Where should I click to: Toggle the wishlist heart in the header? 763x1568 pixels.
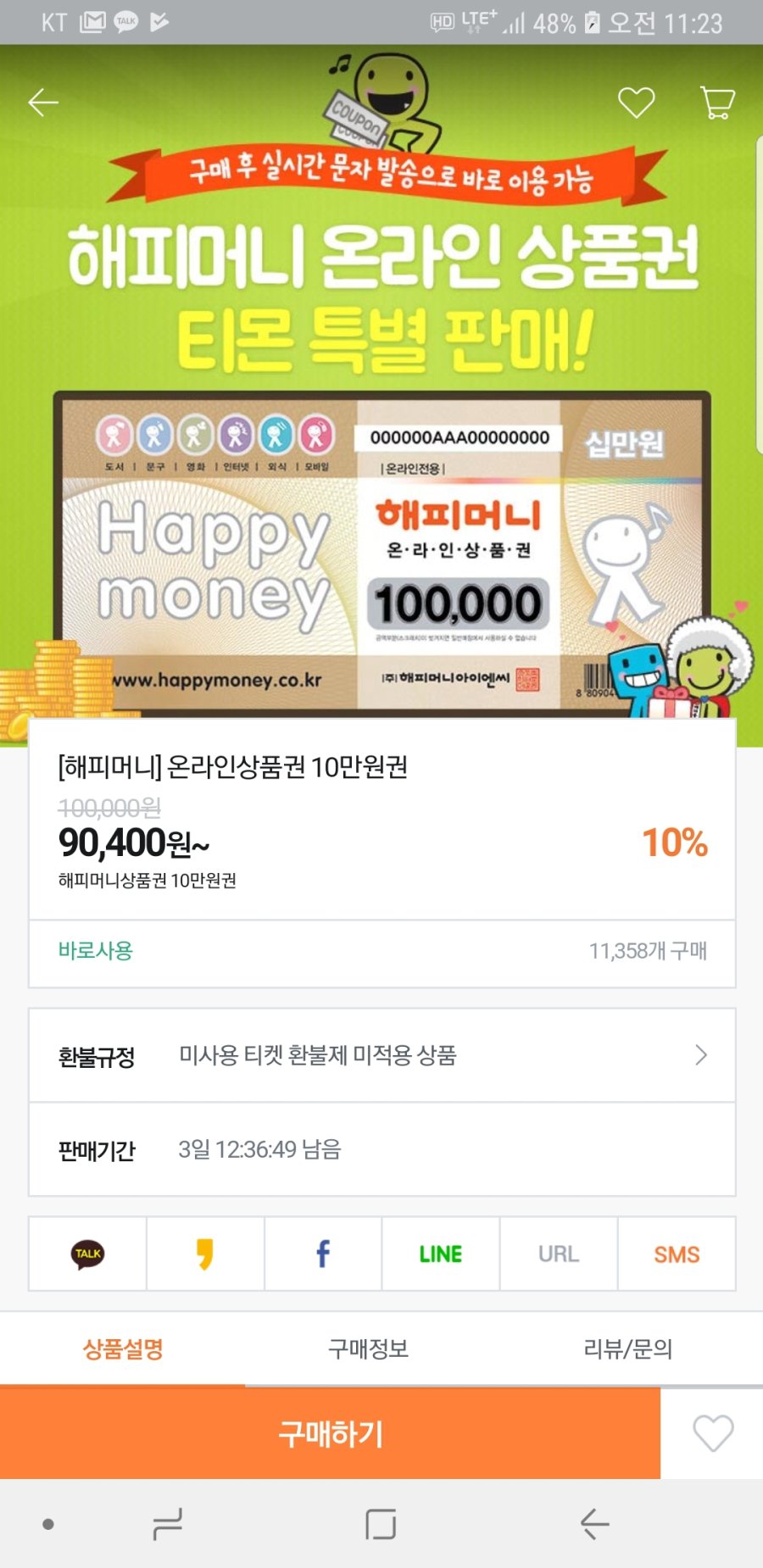[636, 101]
